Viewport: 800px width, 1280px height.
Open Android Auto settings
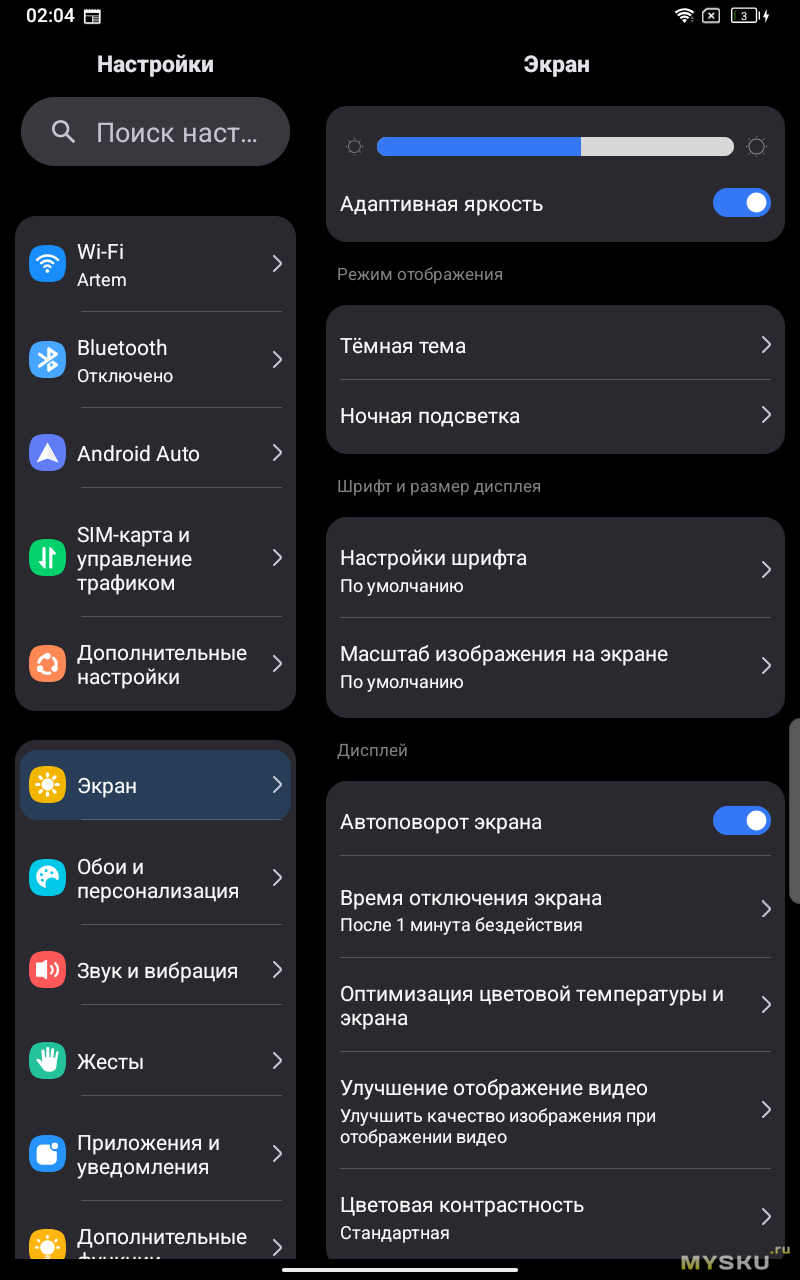click(x=155, y=454)
